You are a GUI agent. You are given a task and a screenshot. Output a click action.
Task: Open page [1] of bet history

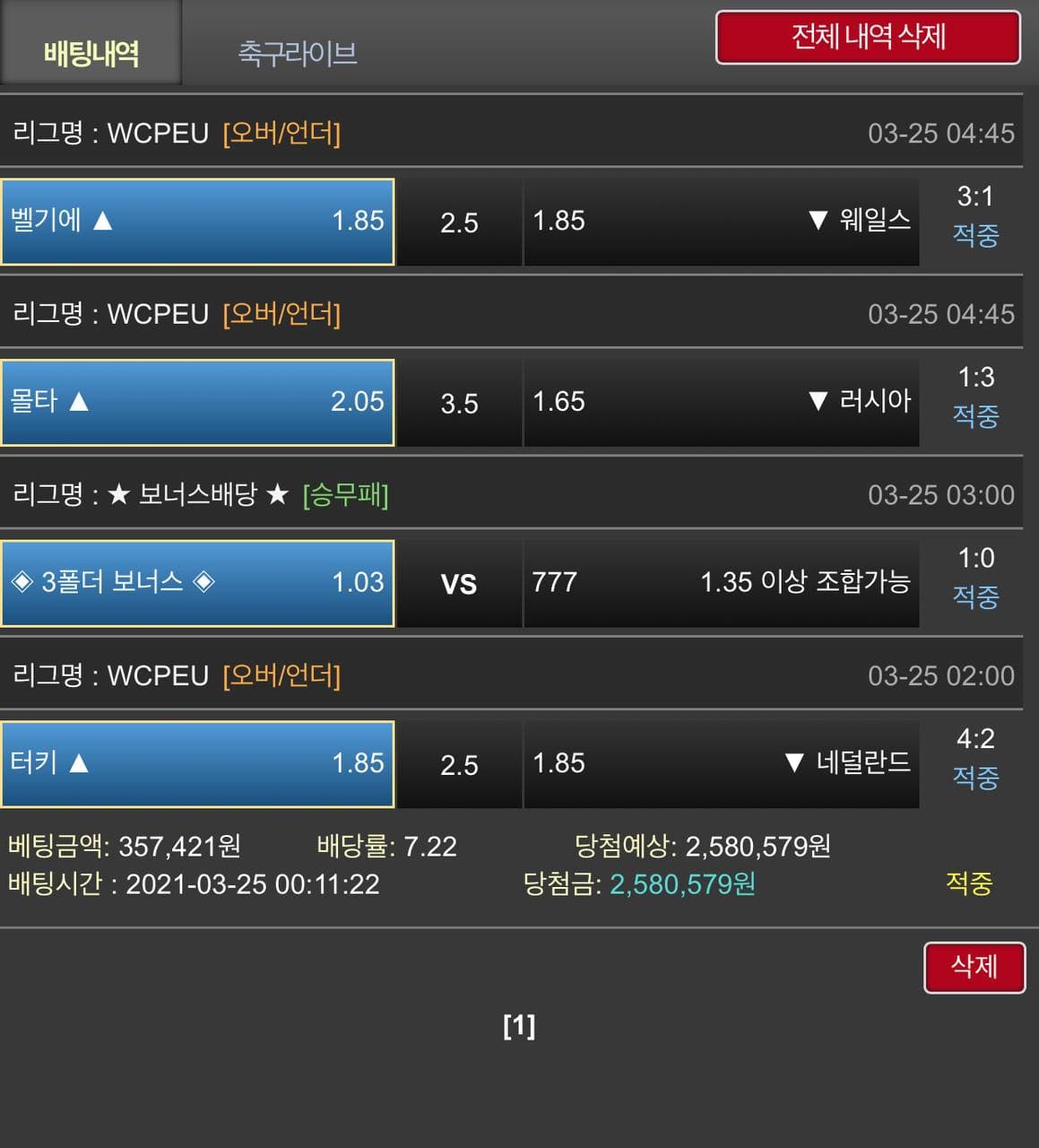519,1025
